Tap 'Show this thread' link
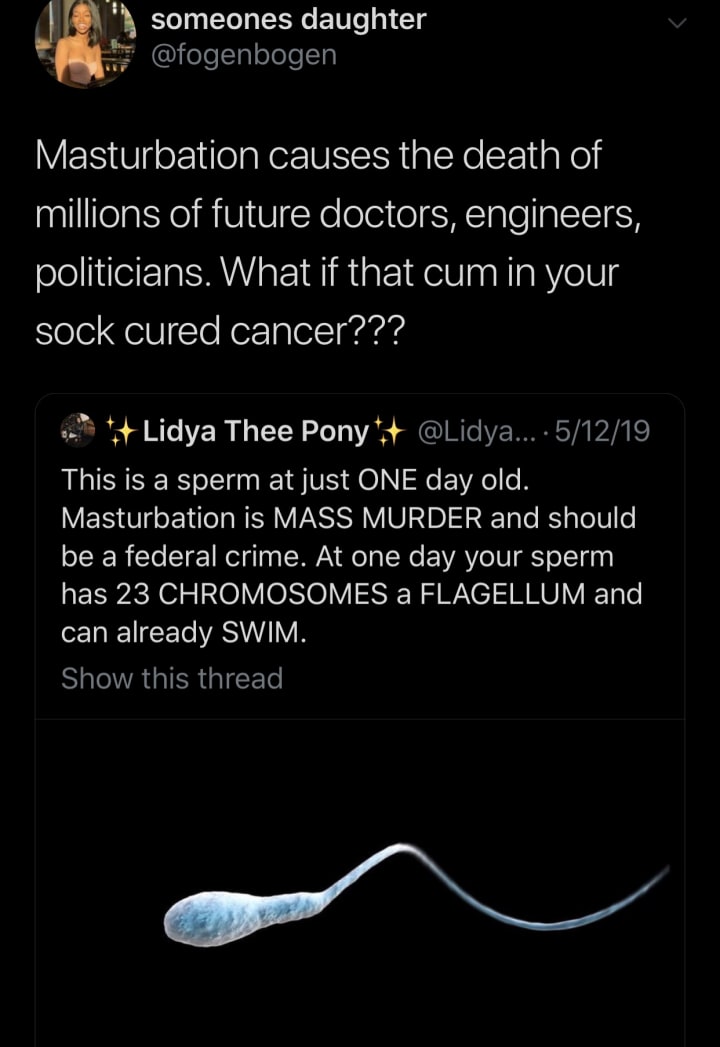 point(172,678)
